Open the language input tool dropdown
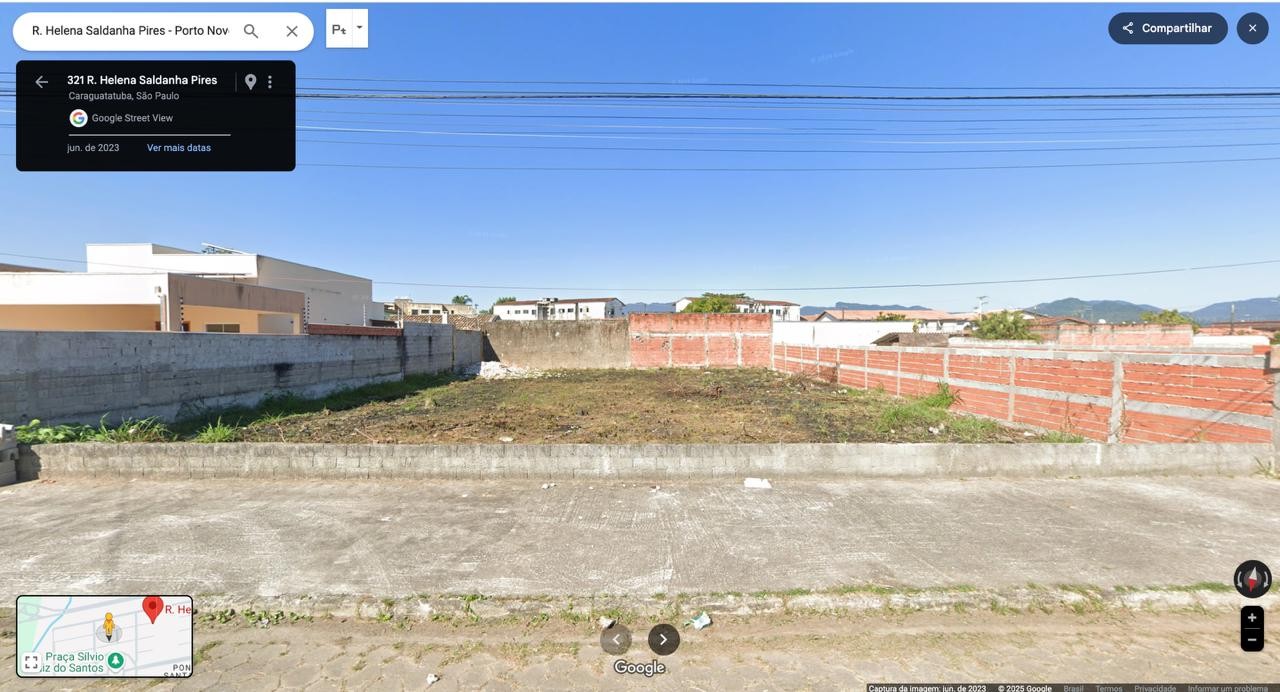Image resolution: width=1280 pixels, height=692 pixels. (360, 28)
